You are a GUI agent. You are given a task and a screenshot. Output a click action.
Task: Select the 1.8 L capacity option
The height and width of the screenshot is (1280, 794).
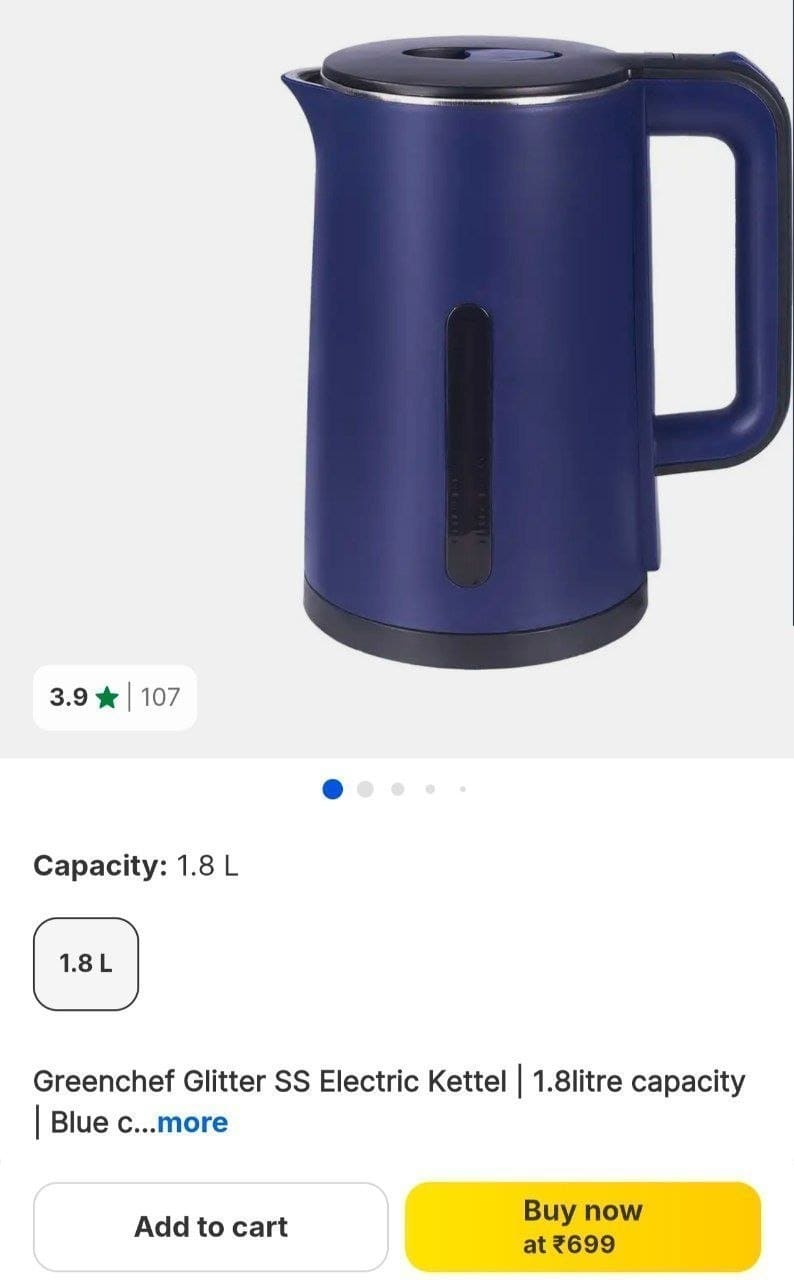(x=86, y=964)
